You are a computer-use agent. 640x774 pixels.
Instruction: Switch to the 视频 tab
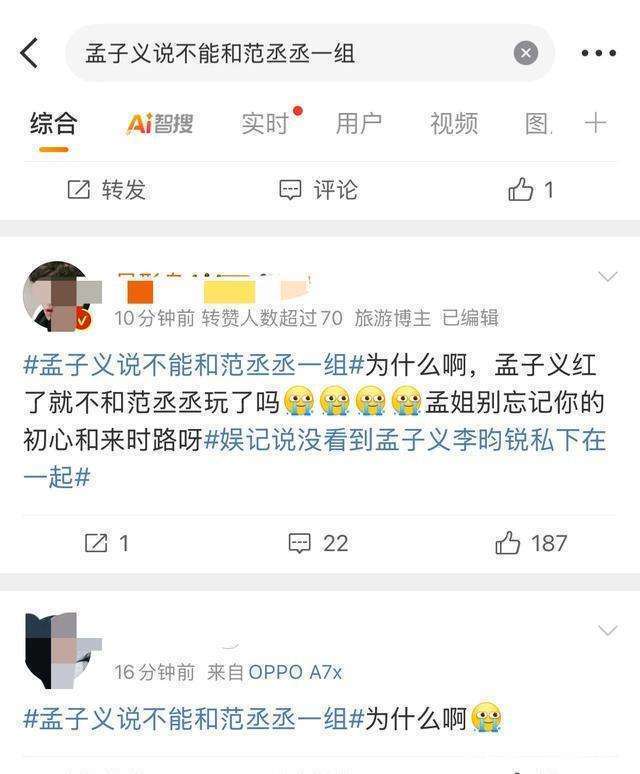453,124
